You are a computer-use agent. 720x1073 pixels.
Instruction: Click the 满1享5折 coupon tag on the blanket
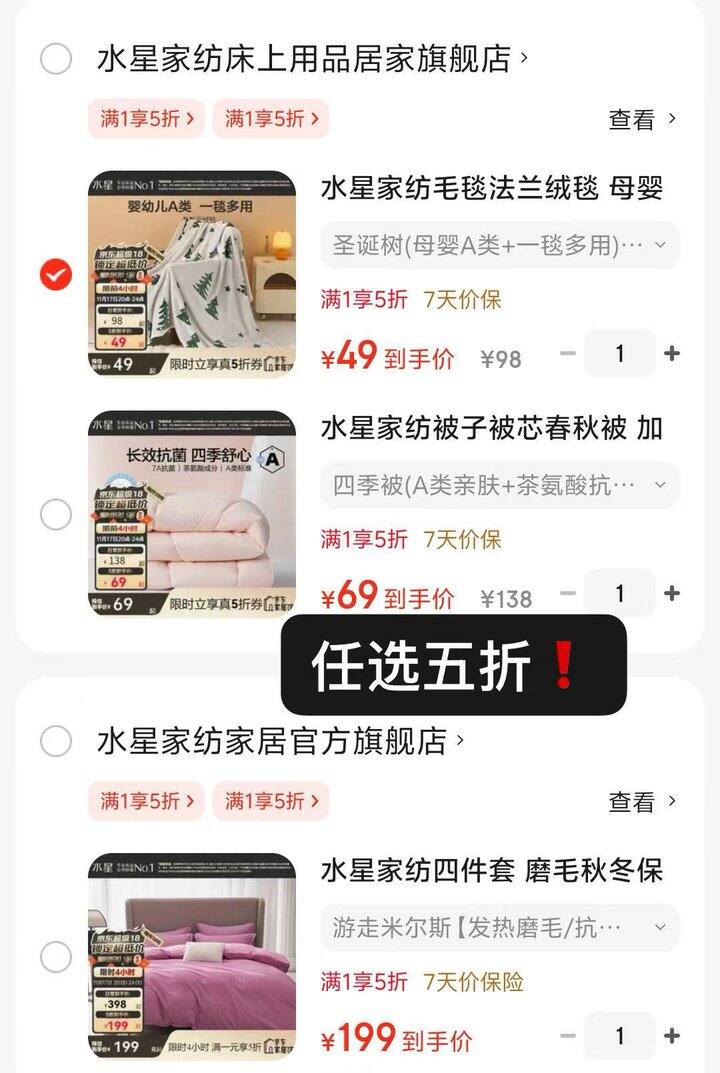[355, 302]
